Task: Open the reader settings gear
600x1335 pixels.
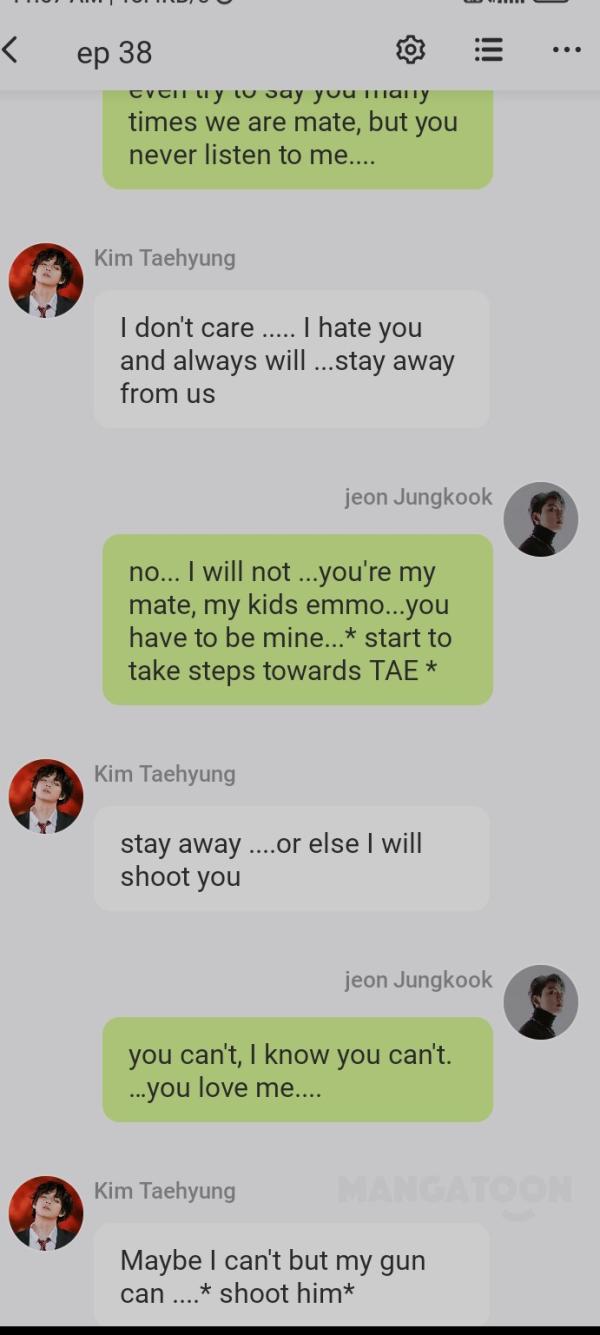Action: pyautogui.click(x=410, y=50)
